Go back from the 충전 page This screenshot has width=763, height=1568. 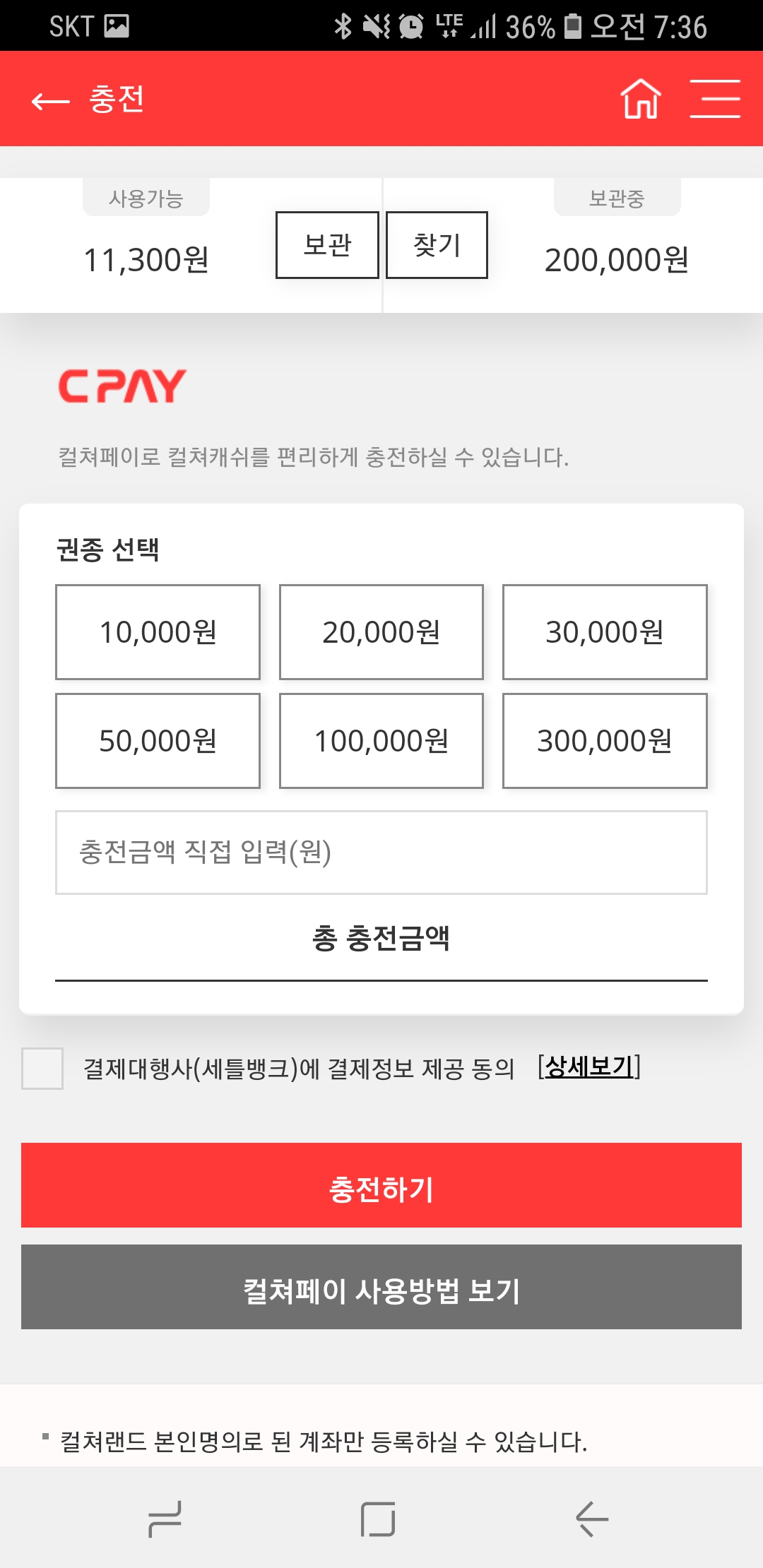[x=51, y=100]
